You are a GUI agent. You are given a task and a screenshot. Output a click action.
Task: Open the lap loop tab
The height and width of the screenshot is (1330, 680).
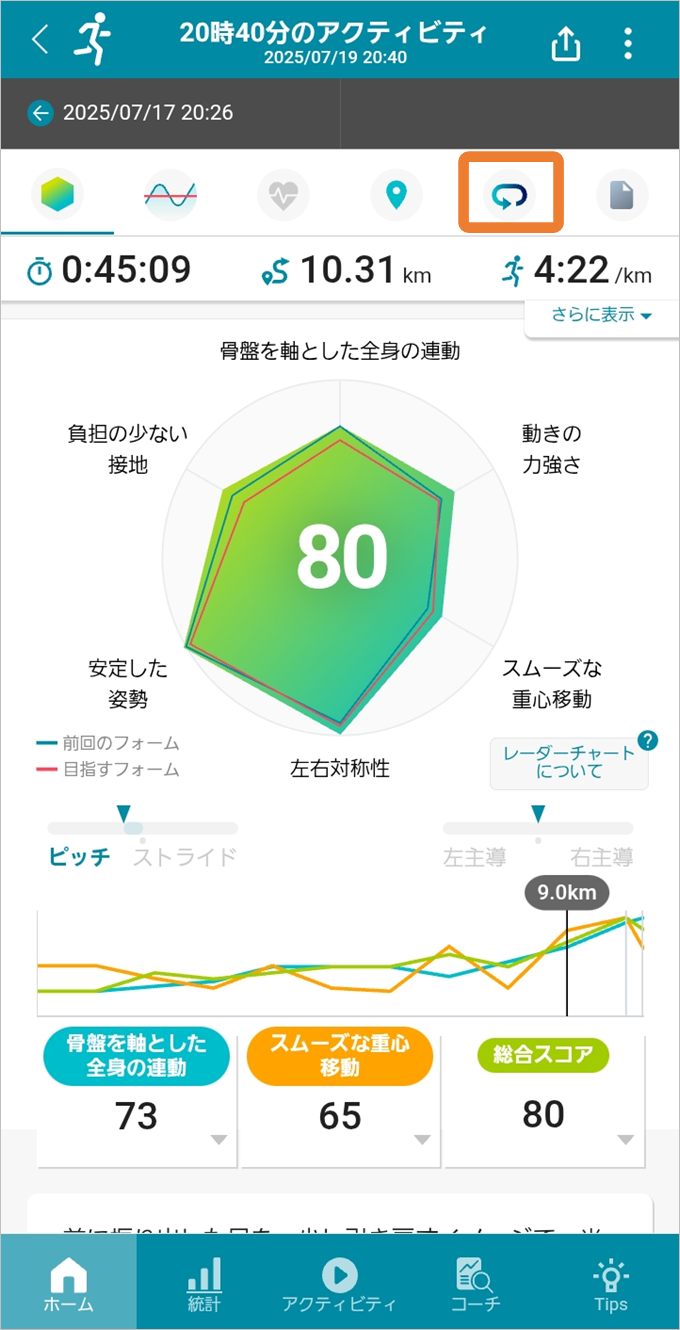pyautogui.click(x=510, y=195)
